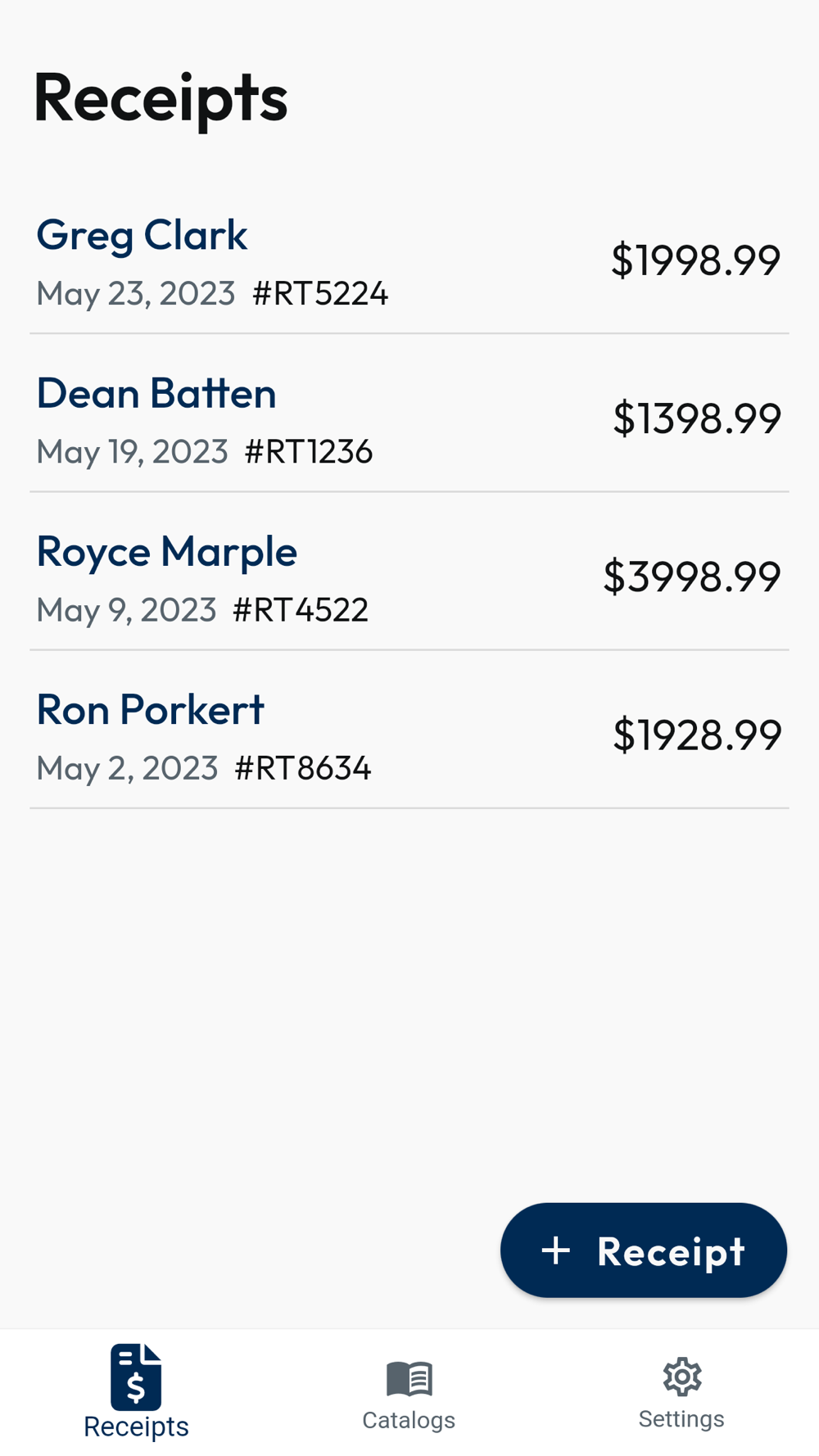View Royce Marple's receipt
Viewport: 819px width, 1456px height.
(x=409, y=577)
